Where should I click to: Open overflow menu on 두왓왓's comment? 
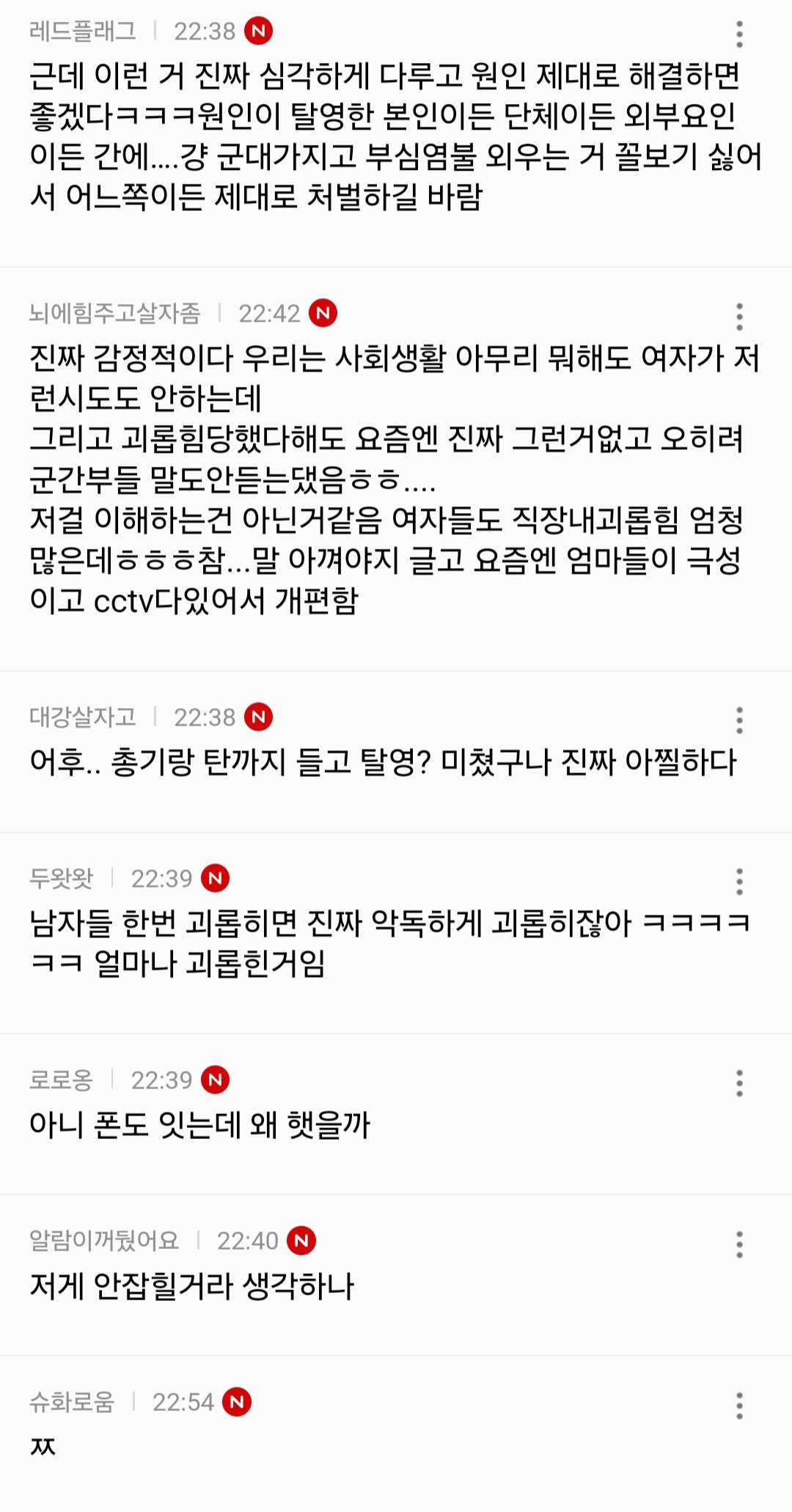[739, 882]
